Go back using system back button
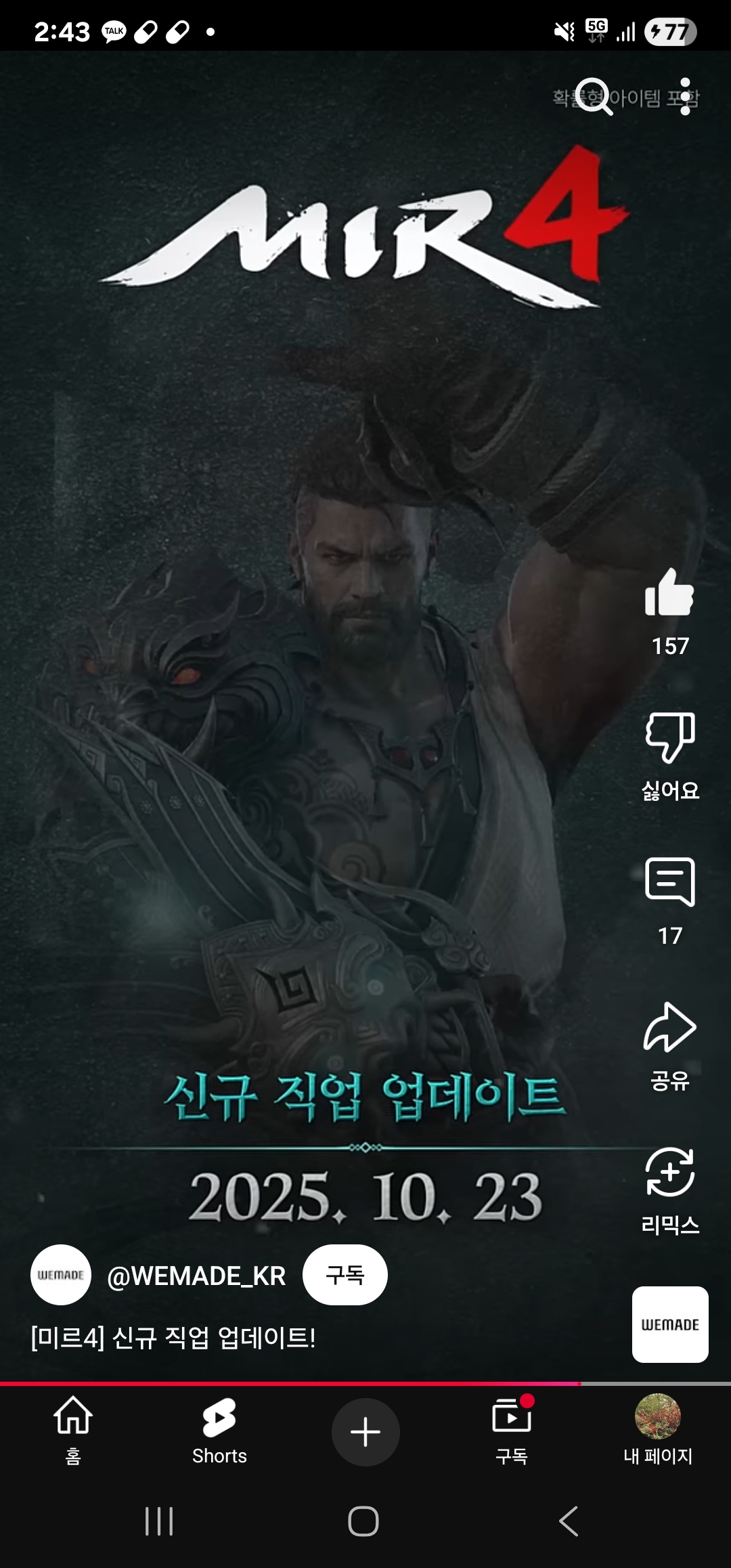 (569, 1521)
